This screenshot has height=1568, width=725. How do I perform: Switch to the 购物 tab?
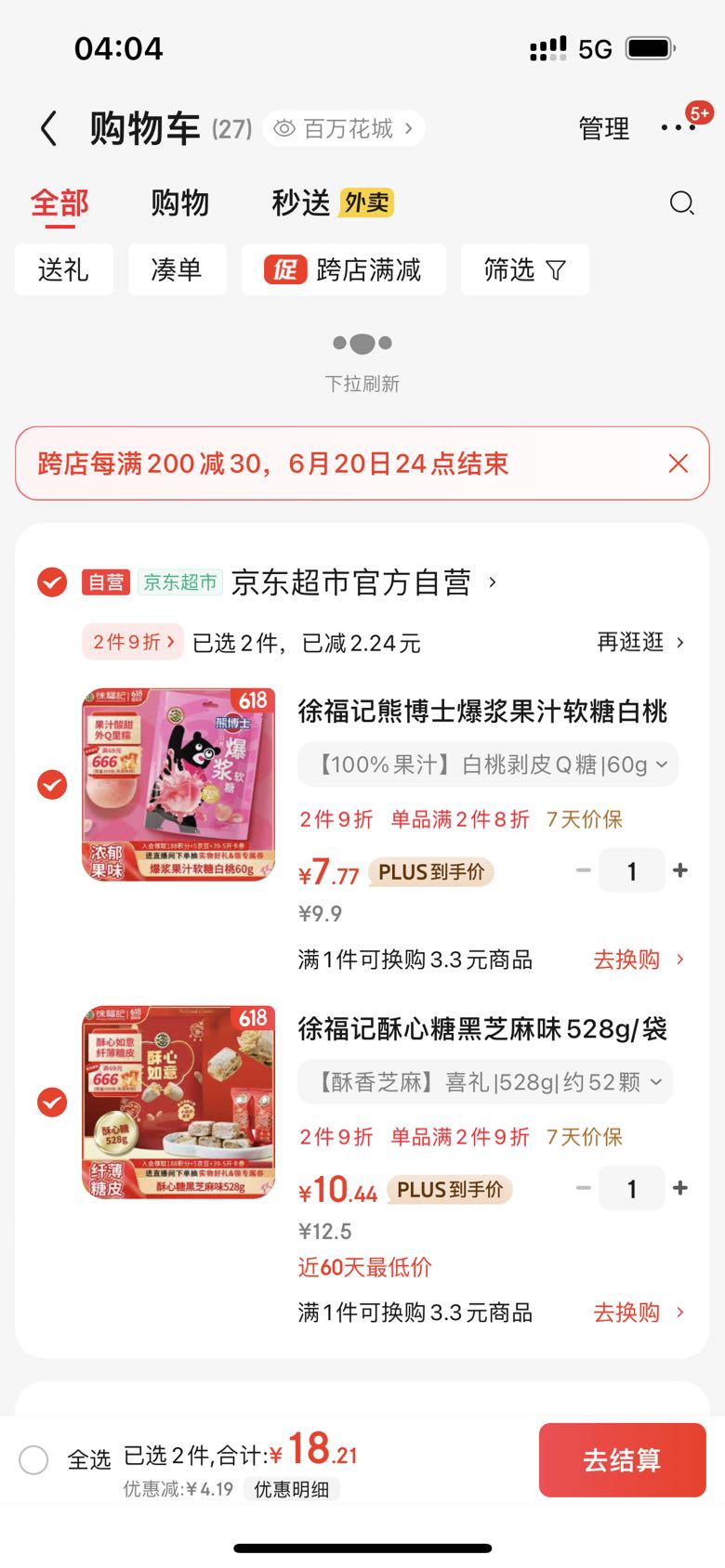[179, 203]
